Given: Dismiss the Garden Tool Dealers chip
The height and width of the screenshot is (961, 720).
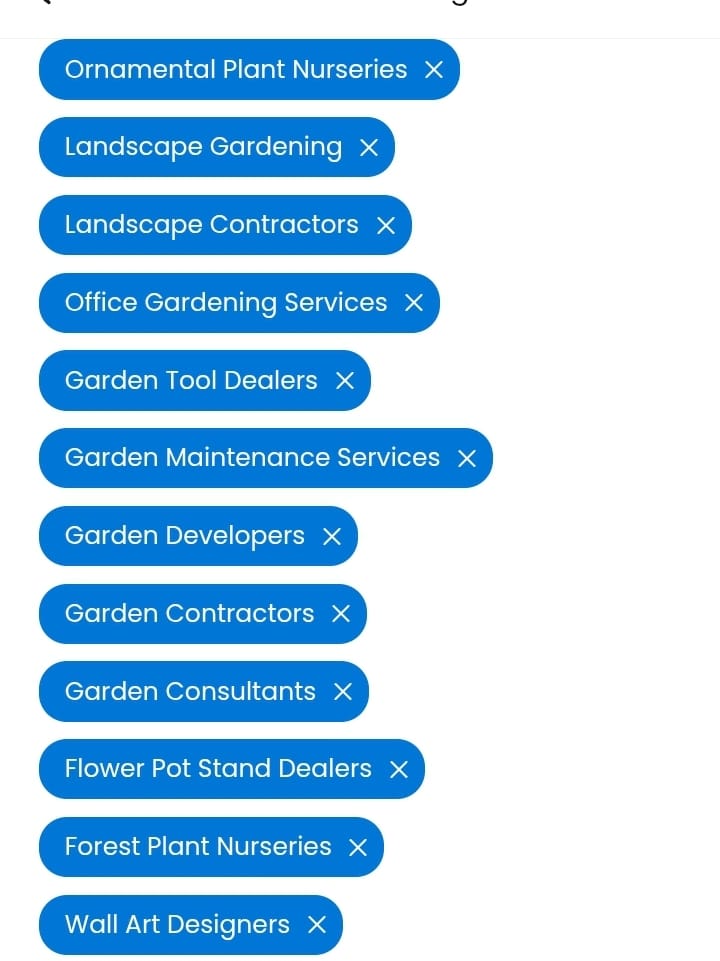Looking at the screenshot, I should click(345, 381).
